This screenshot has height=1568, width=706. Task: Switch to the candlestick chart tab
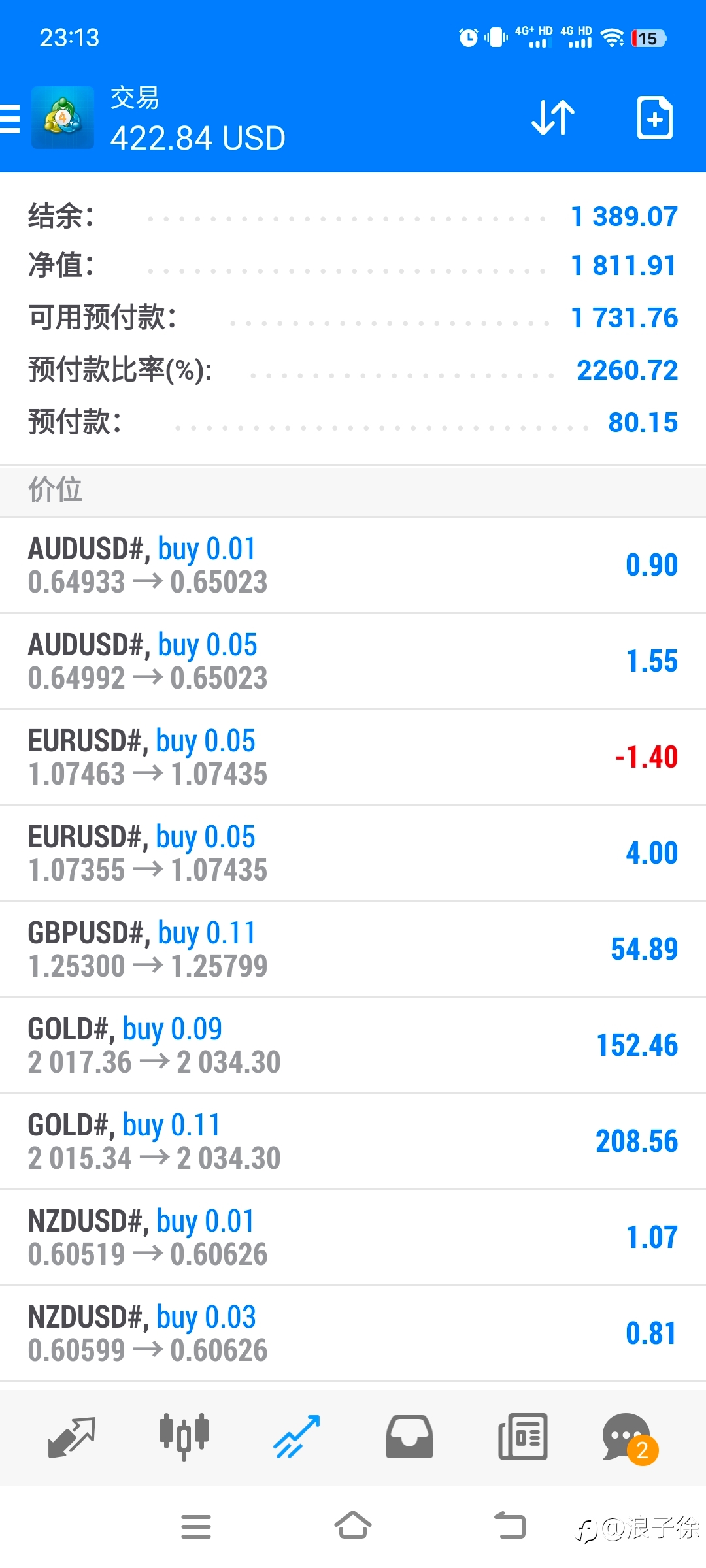coord(184,1437)
